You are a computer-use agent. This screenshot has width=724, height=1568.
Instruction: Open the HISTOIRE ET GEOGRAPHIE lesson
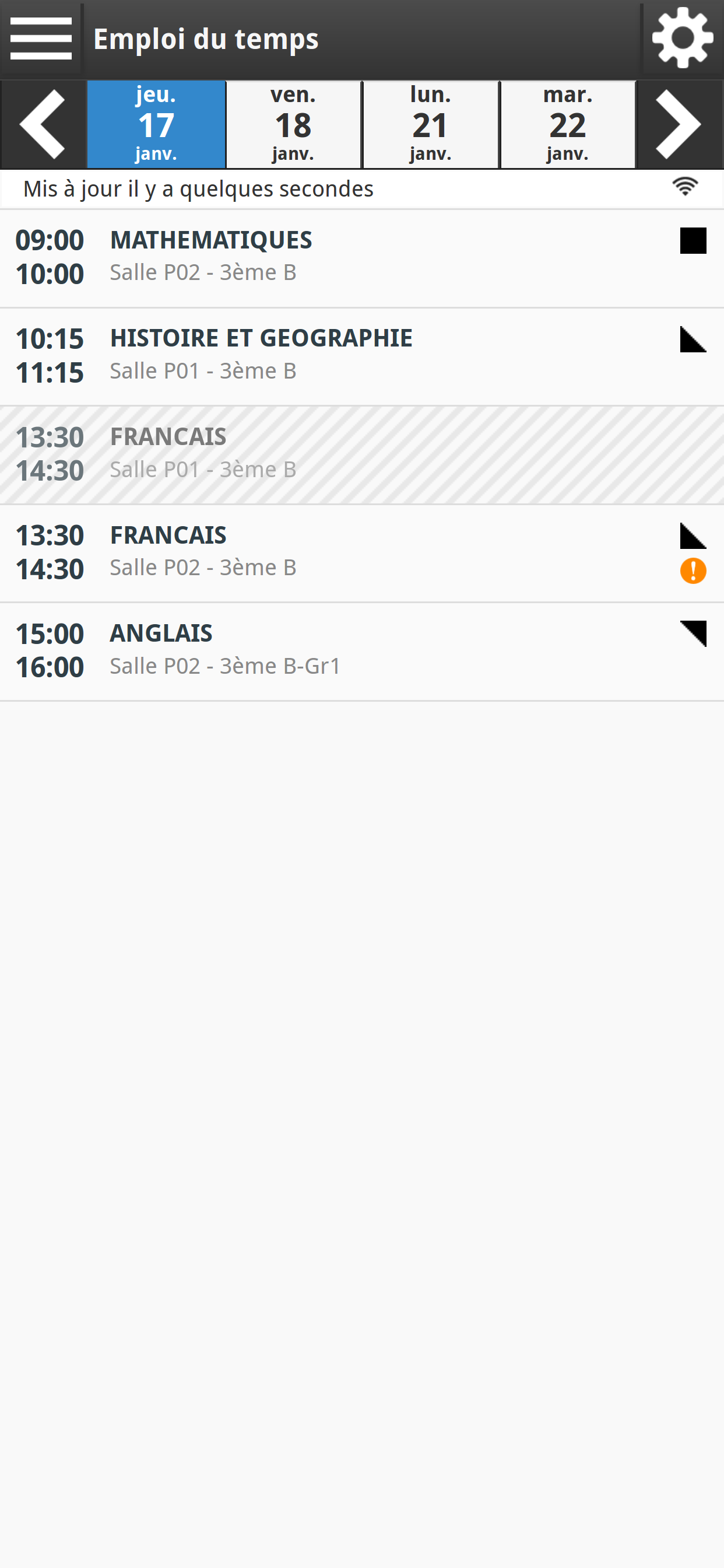pos(361,356)
